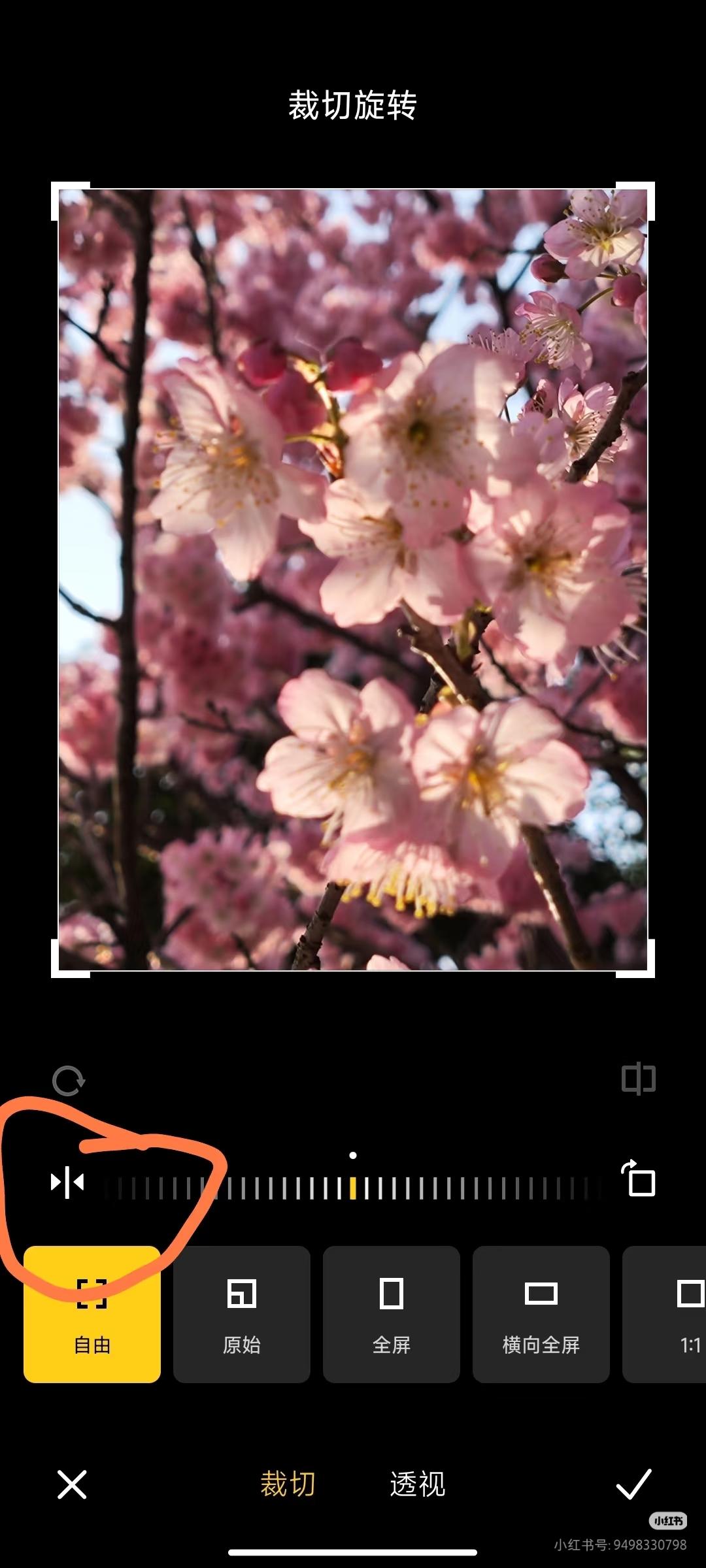Cancel editing with the X button
Screen dimensions: 706x1568
coord(72,1484)
